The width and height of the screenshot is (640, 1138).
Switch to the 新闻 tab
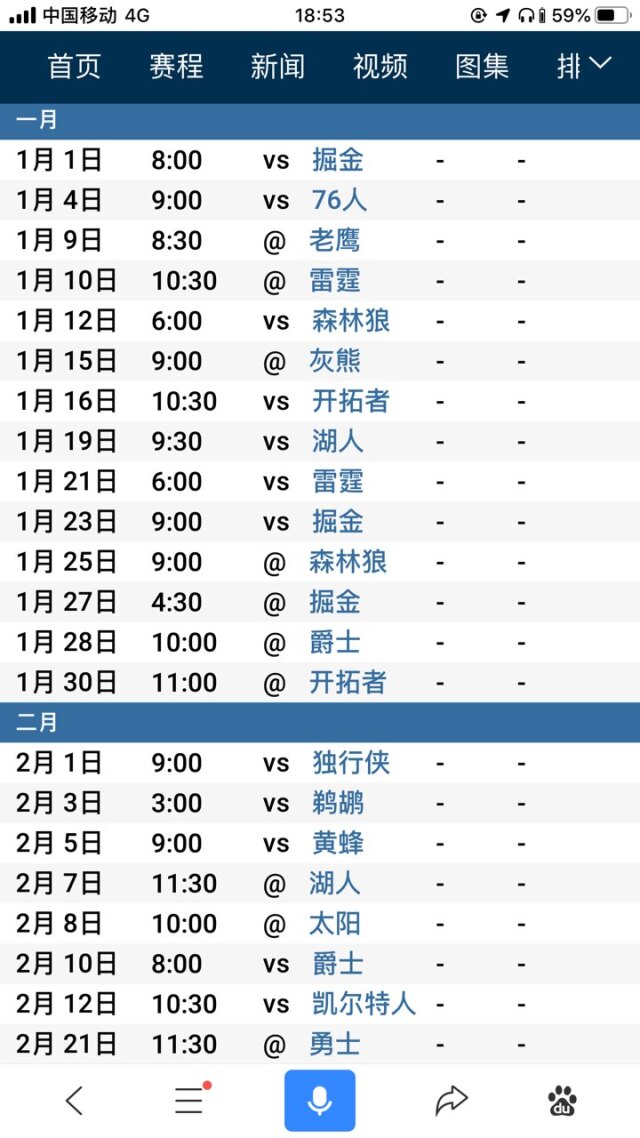point(278,66)
